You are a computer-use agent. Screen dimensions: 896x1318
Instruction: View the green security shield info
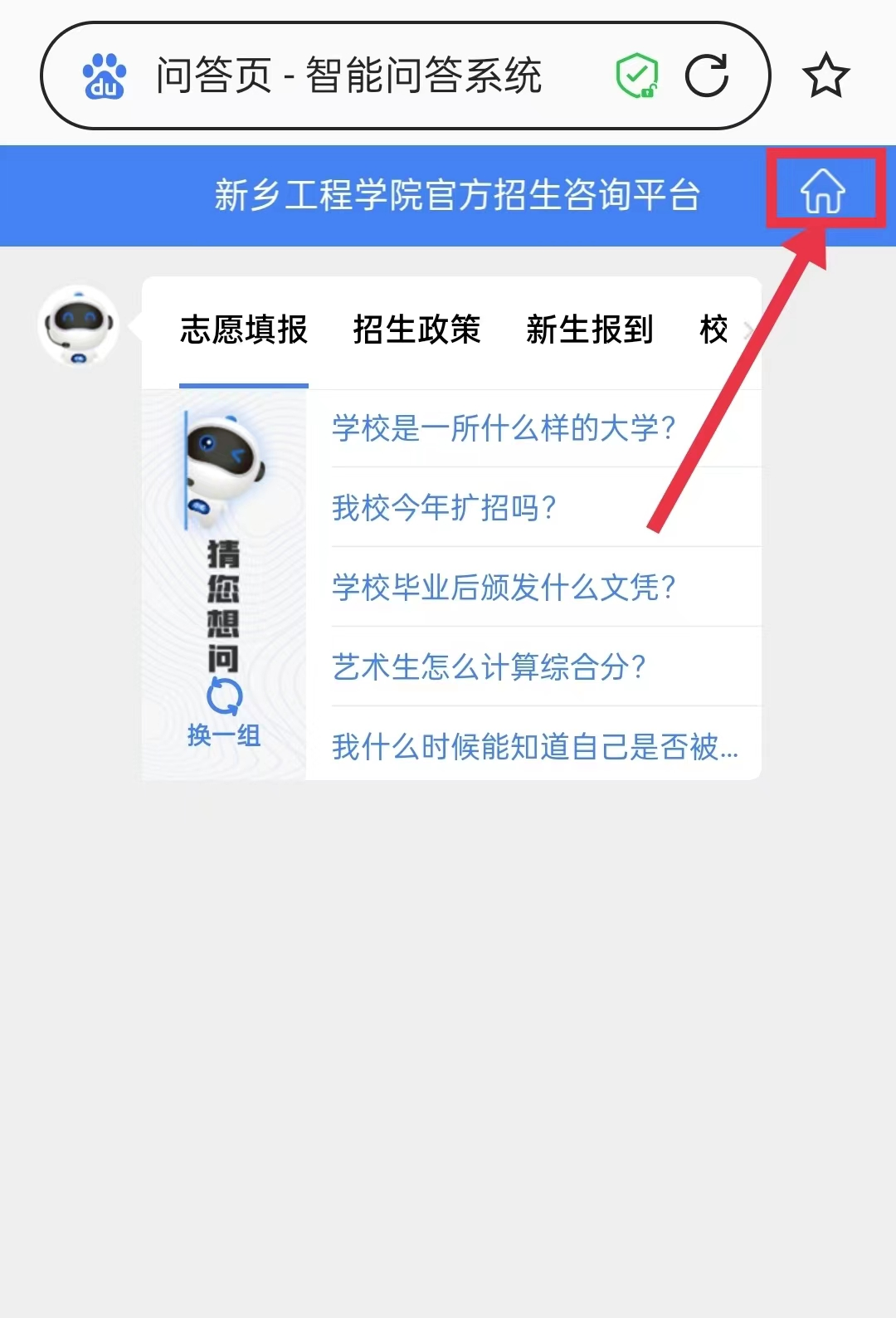tap(636, 76)
